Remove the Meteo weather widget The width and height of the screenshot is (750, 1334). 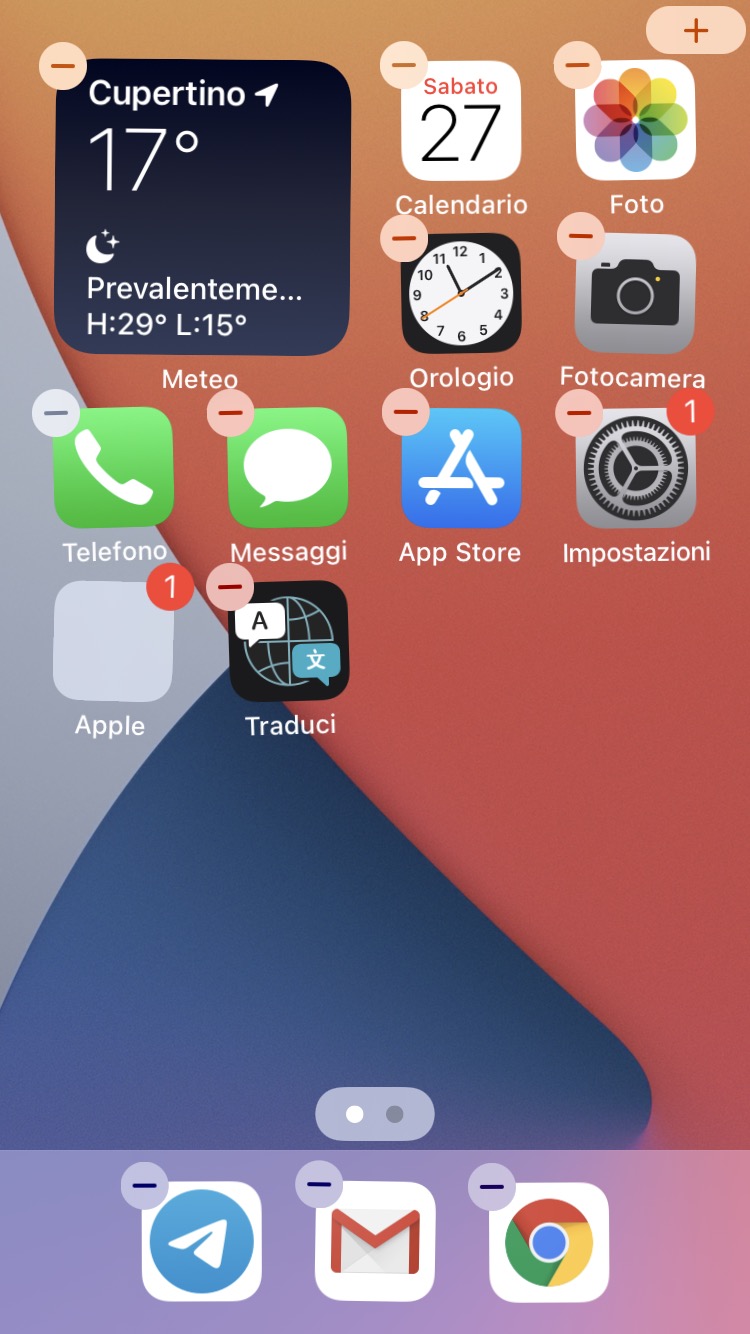click(x=63, y=66)
